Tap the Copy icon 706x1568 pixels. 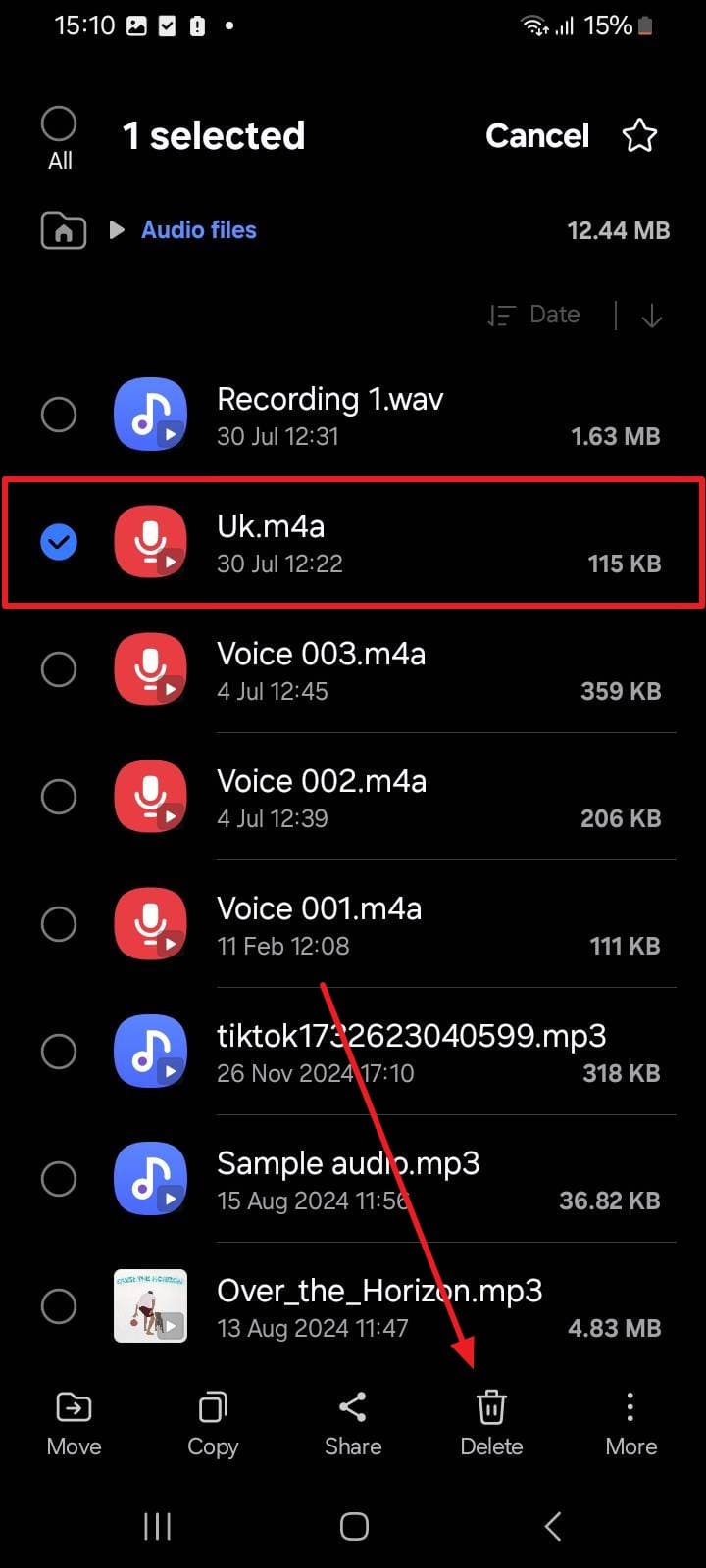coord(213,1406)
